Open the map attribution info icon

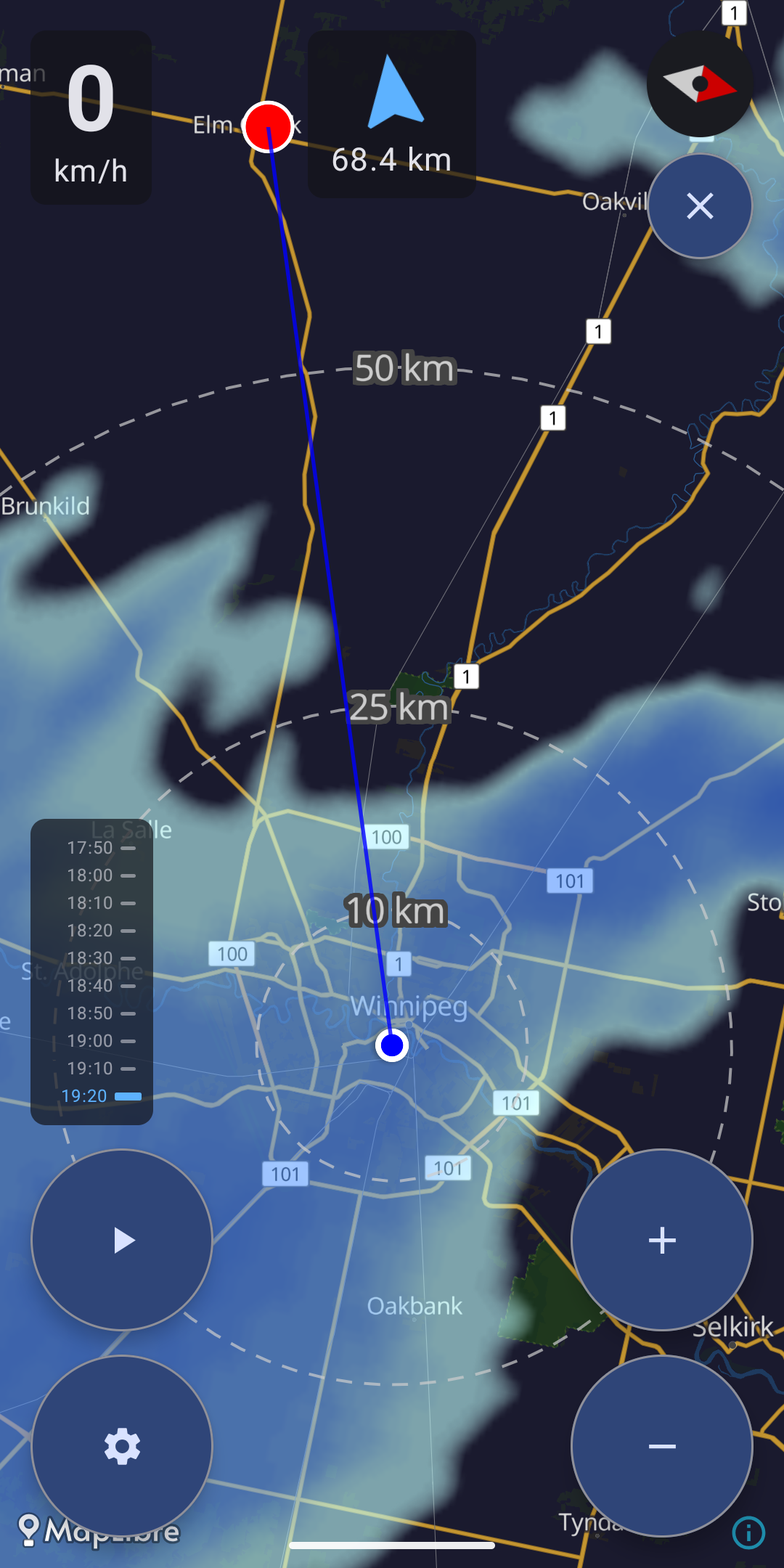point(748,1533)
